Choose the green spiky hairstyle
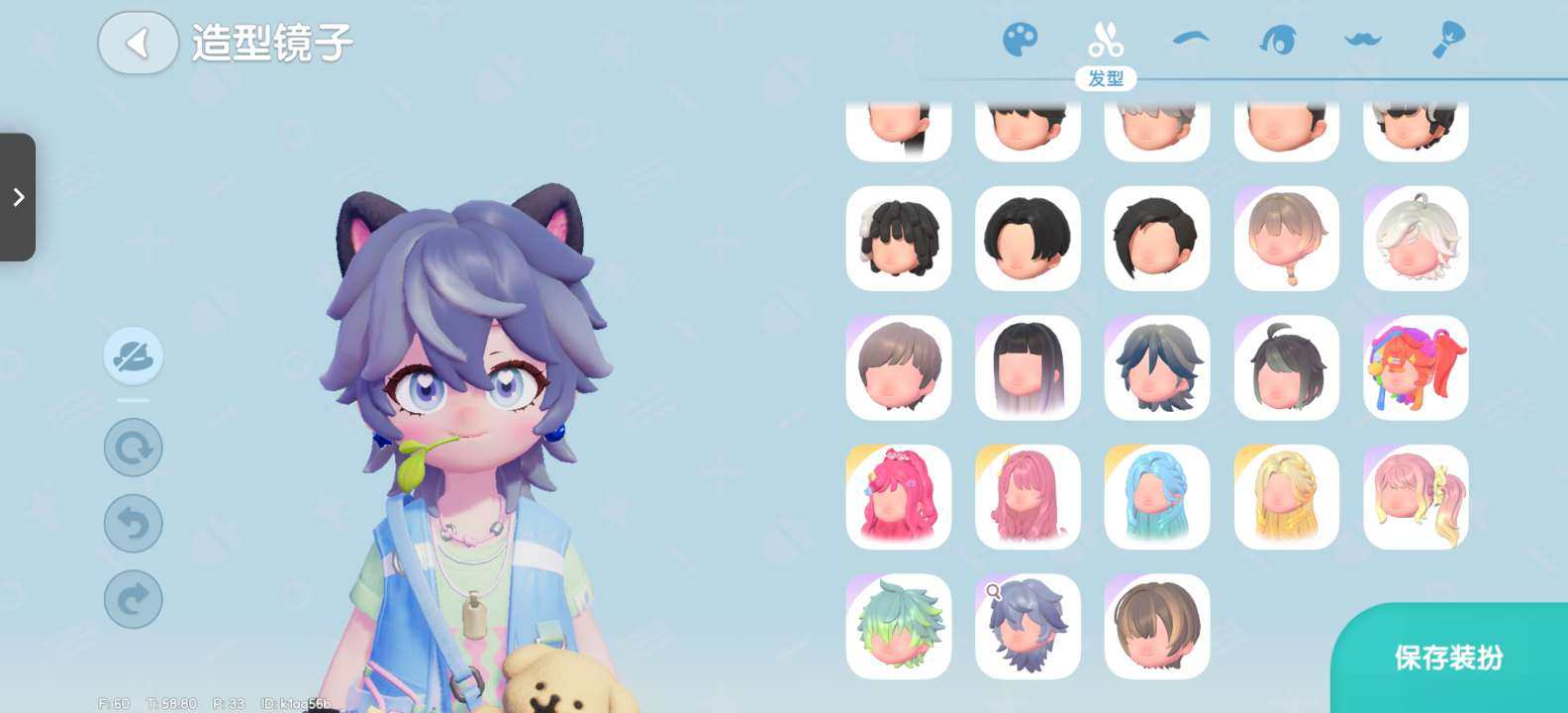 click(899, 626)
